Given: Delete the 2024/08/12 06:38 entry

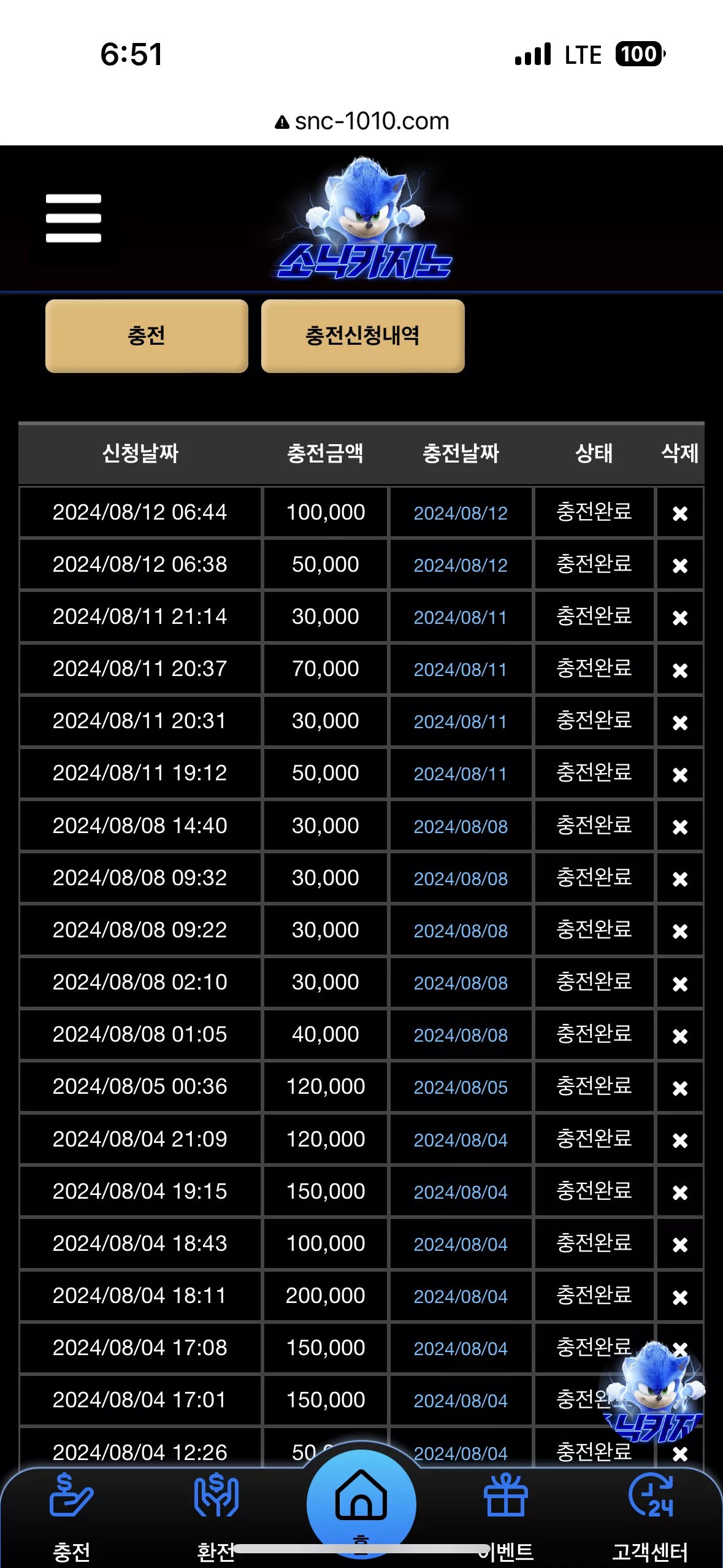Looking at the screenshot, I should pyautogui.click(x=679, y=565).
